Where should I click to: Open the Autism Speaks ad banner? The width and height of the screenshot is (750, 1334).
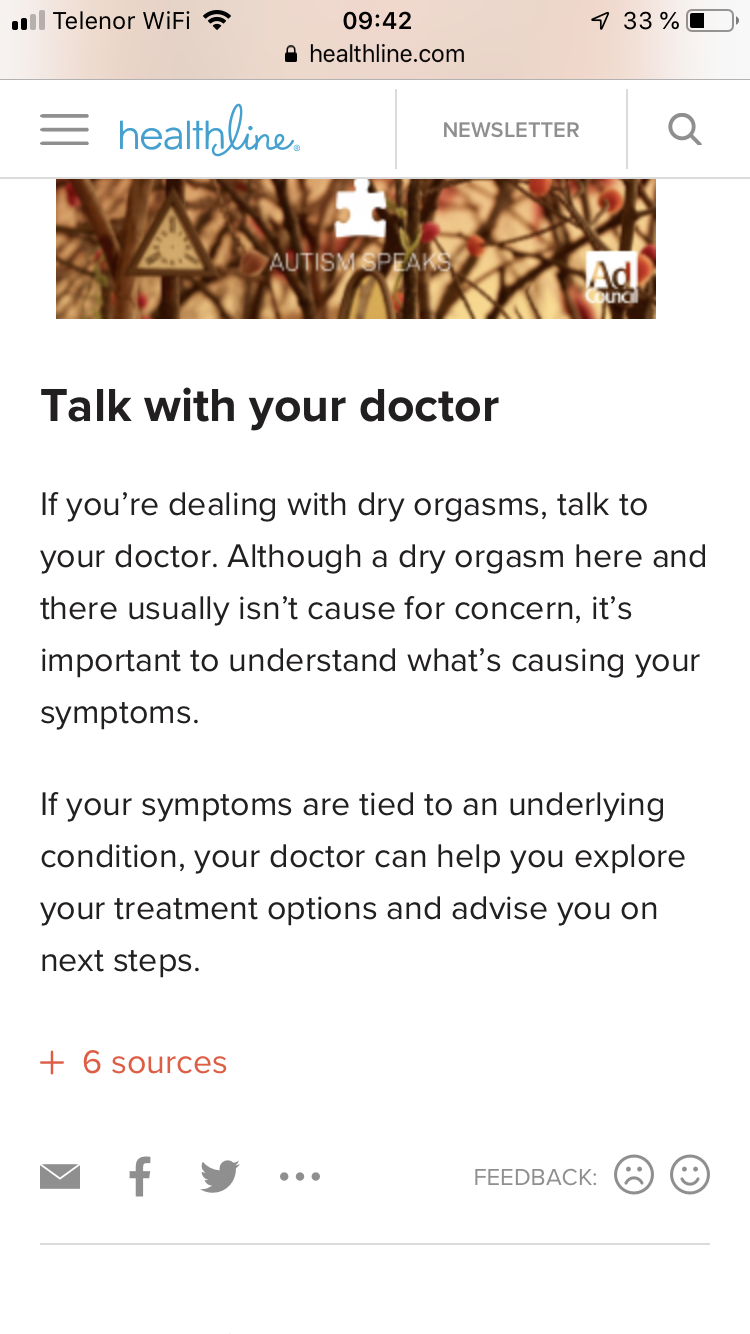(355, 249)
